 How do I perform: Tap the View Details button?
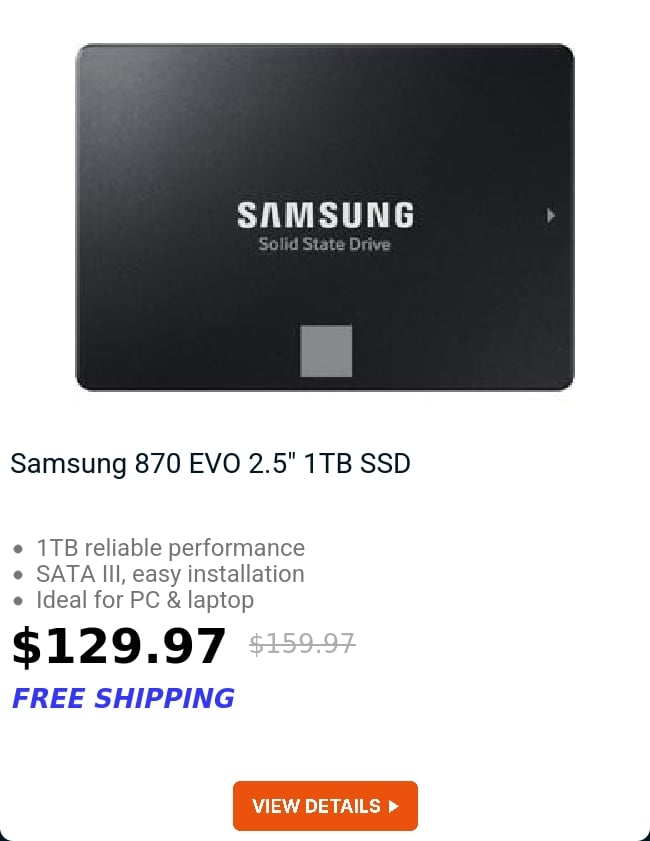[x=325, y=806]
